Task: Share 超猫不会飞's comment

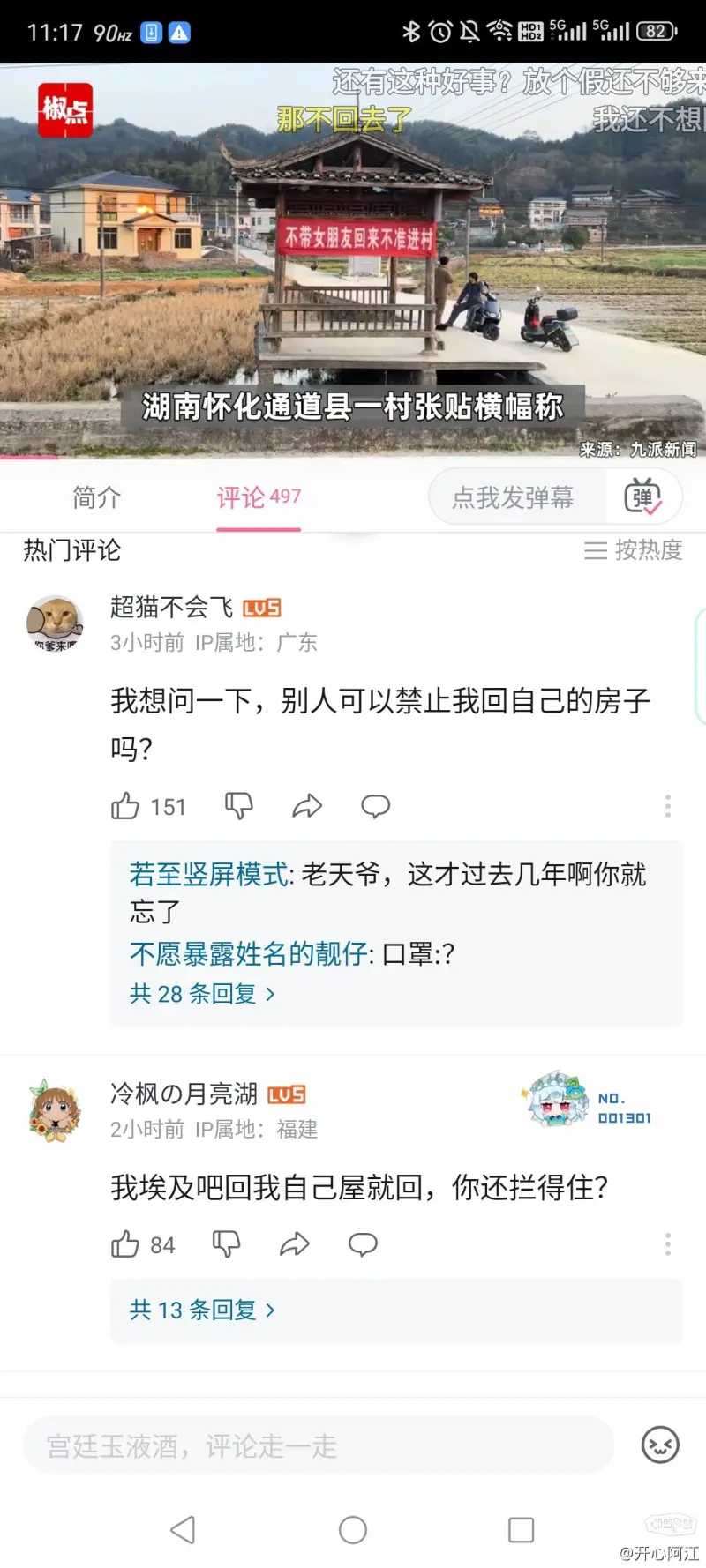Action: click(x=307, y=806)
